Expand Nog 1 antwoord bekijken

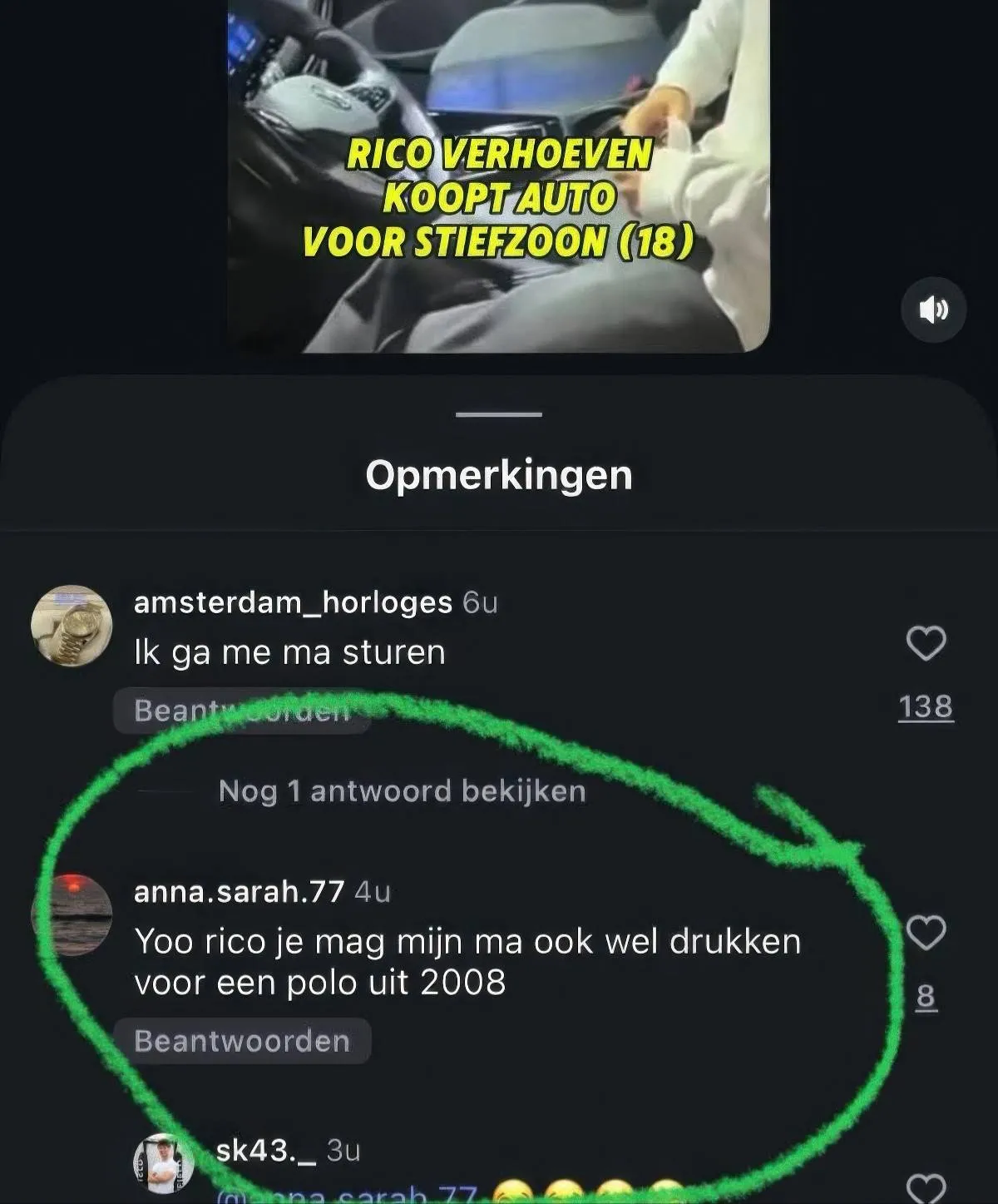[x=402, y=790]
